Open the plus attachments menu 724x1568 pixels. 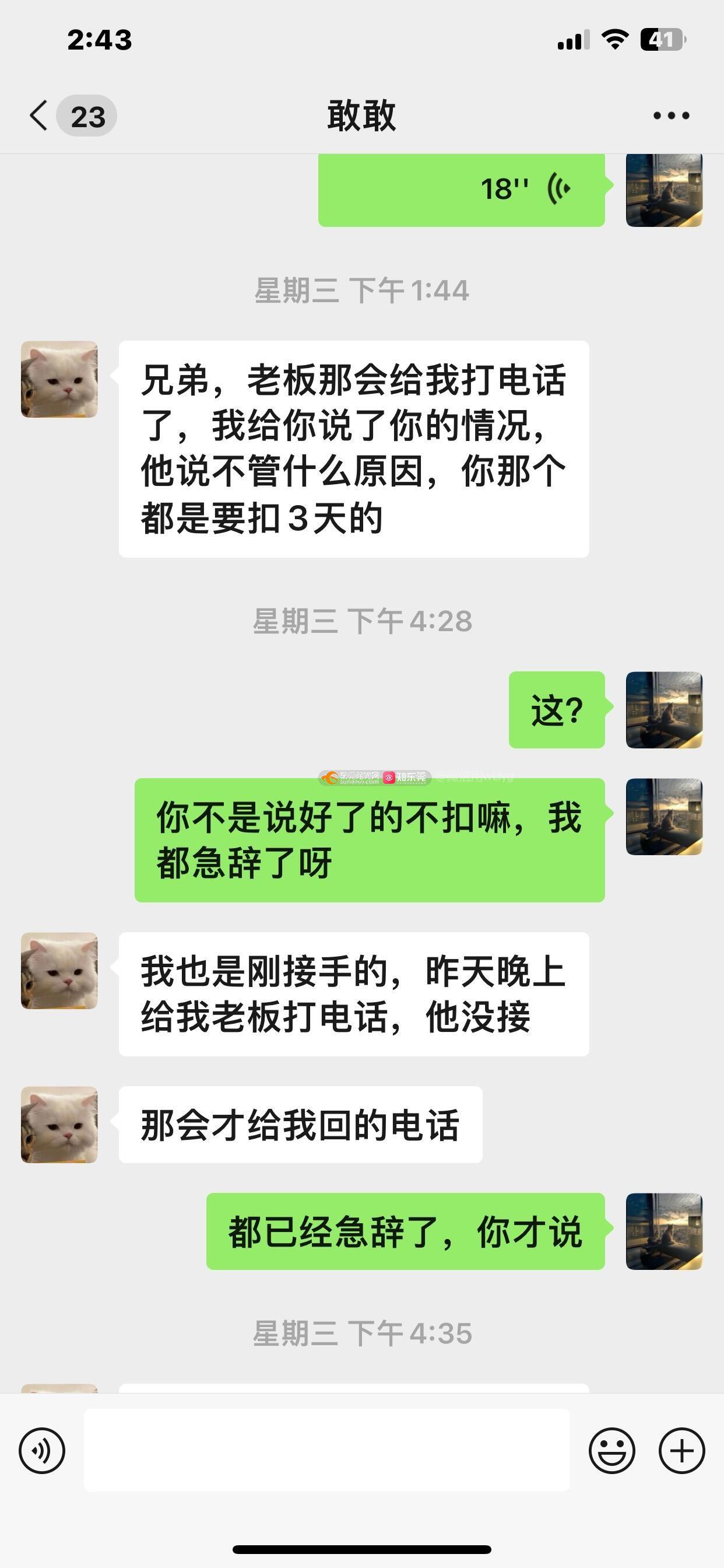click(681, 1451)
